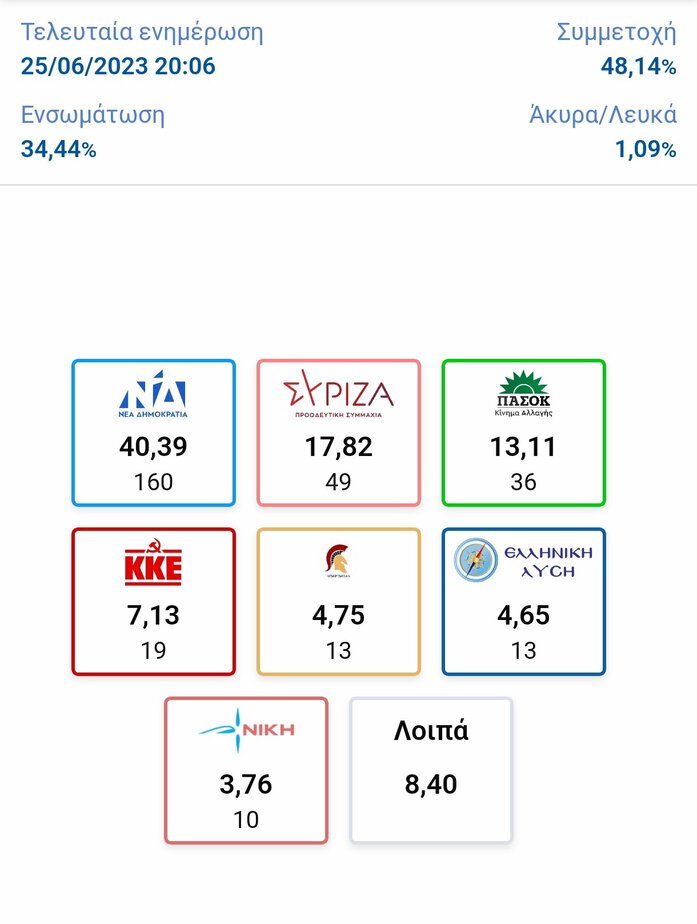Image resolution: width=697 pixels, height=924 pixels.
Task: Open the Spartan helmet party card
Action: [338, 601]
